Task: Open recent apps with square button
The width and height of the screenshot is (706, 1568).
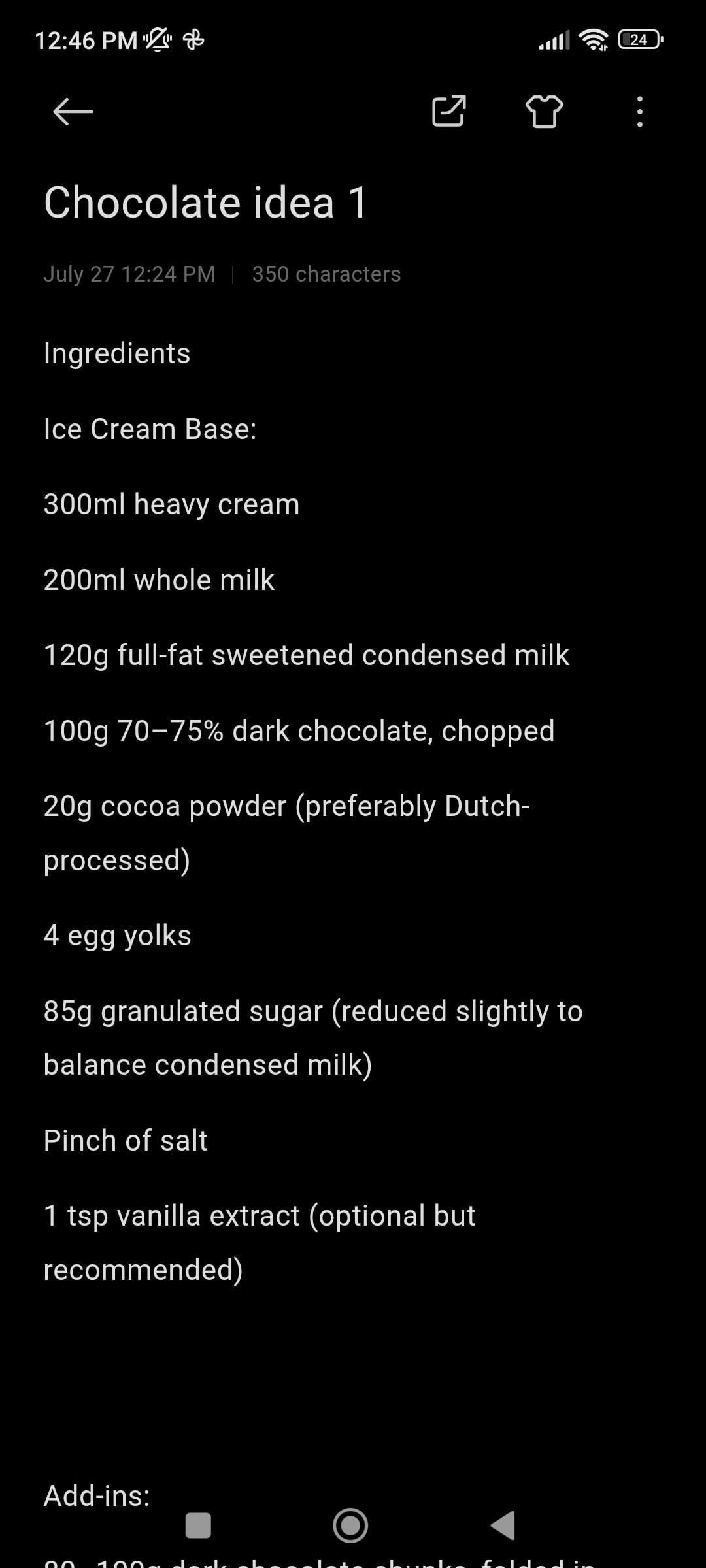Action: 198,1526
